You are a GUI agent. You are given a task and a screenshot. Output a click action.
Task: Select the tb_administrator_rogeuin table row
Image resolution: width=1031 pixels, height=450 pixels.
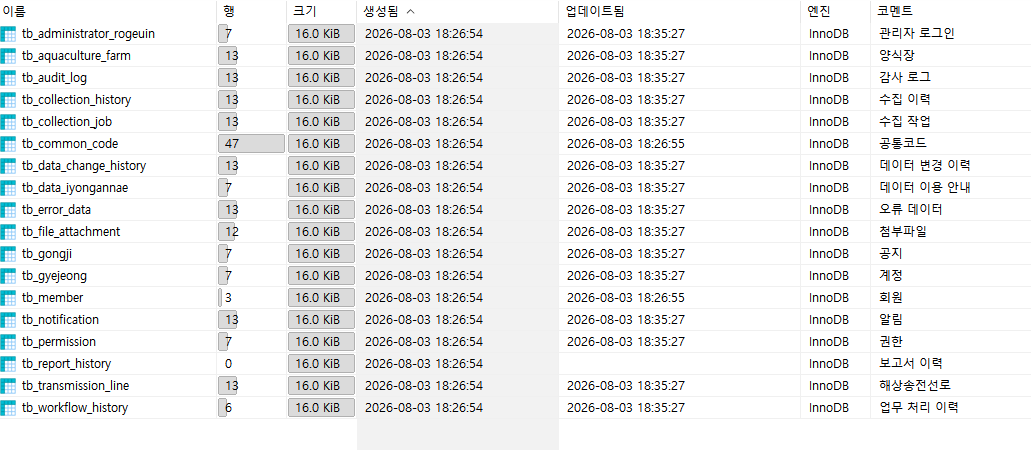click(516, 34)
